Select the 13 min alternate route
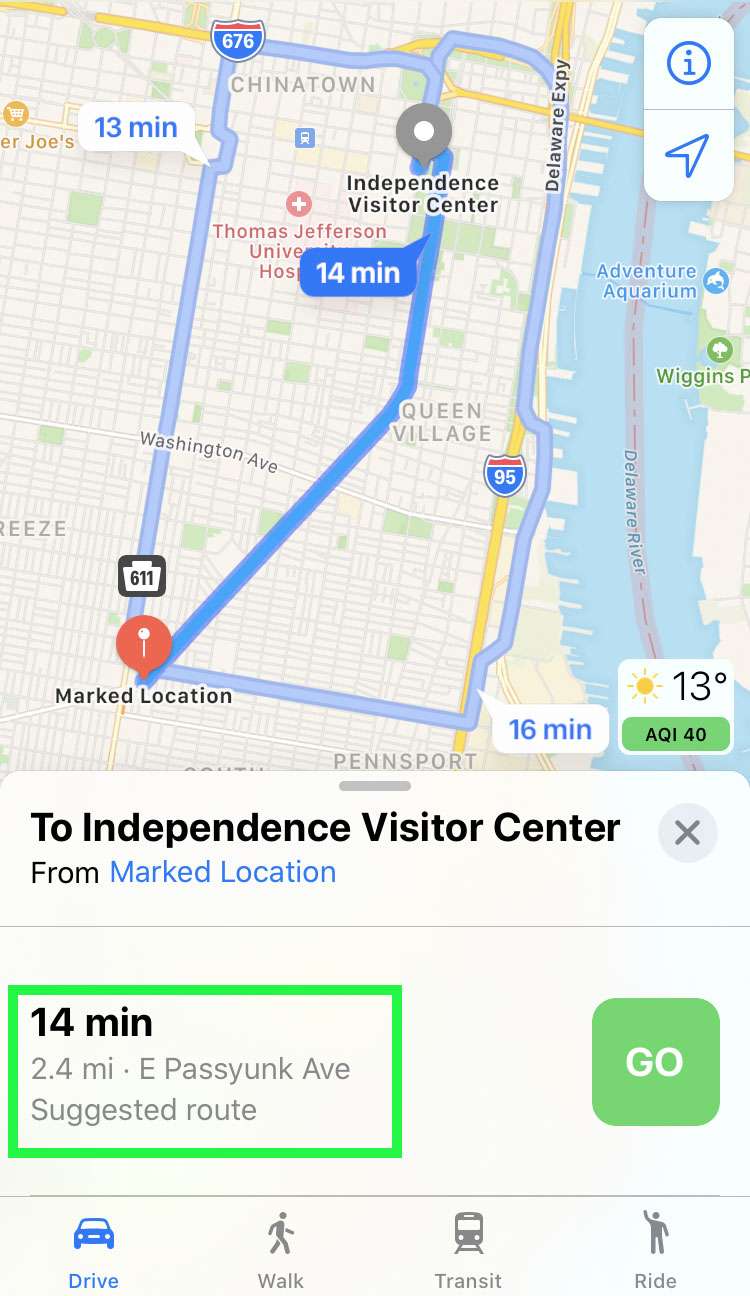Viewport: 750px width, 1296px height. click(136, 128)
